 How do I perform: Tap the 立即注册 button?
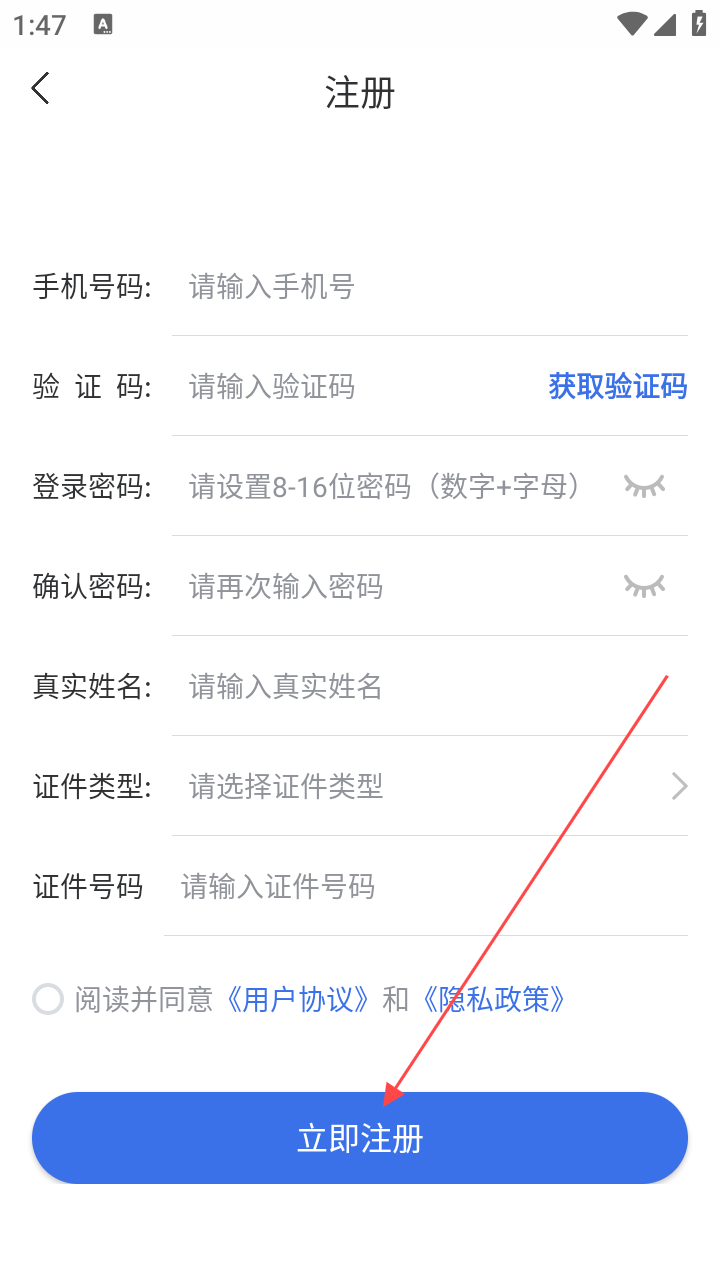[x=360, y=1138]
